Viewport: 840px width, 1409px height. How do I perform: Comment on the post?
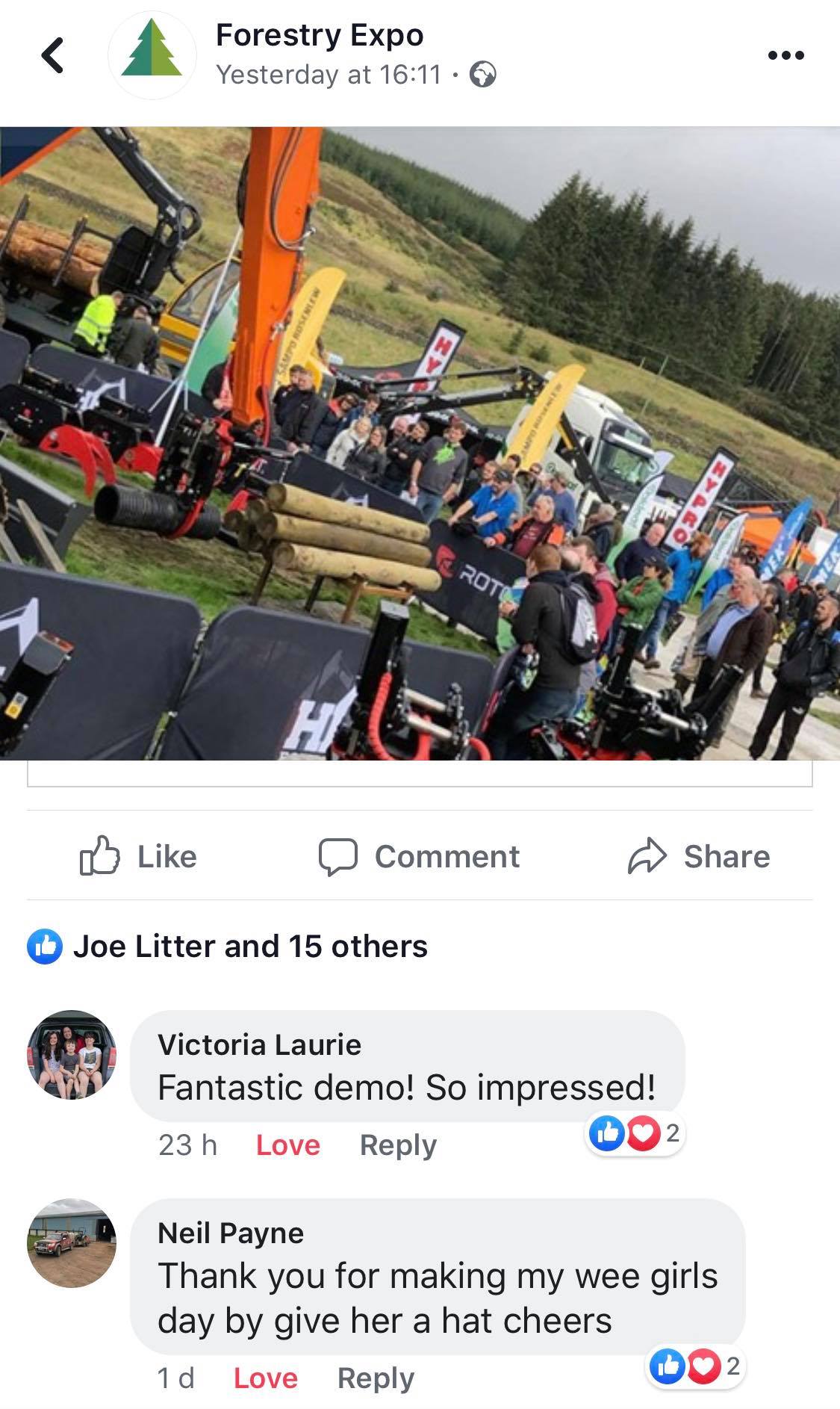tap(419, 856)
